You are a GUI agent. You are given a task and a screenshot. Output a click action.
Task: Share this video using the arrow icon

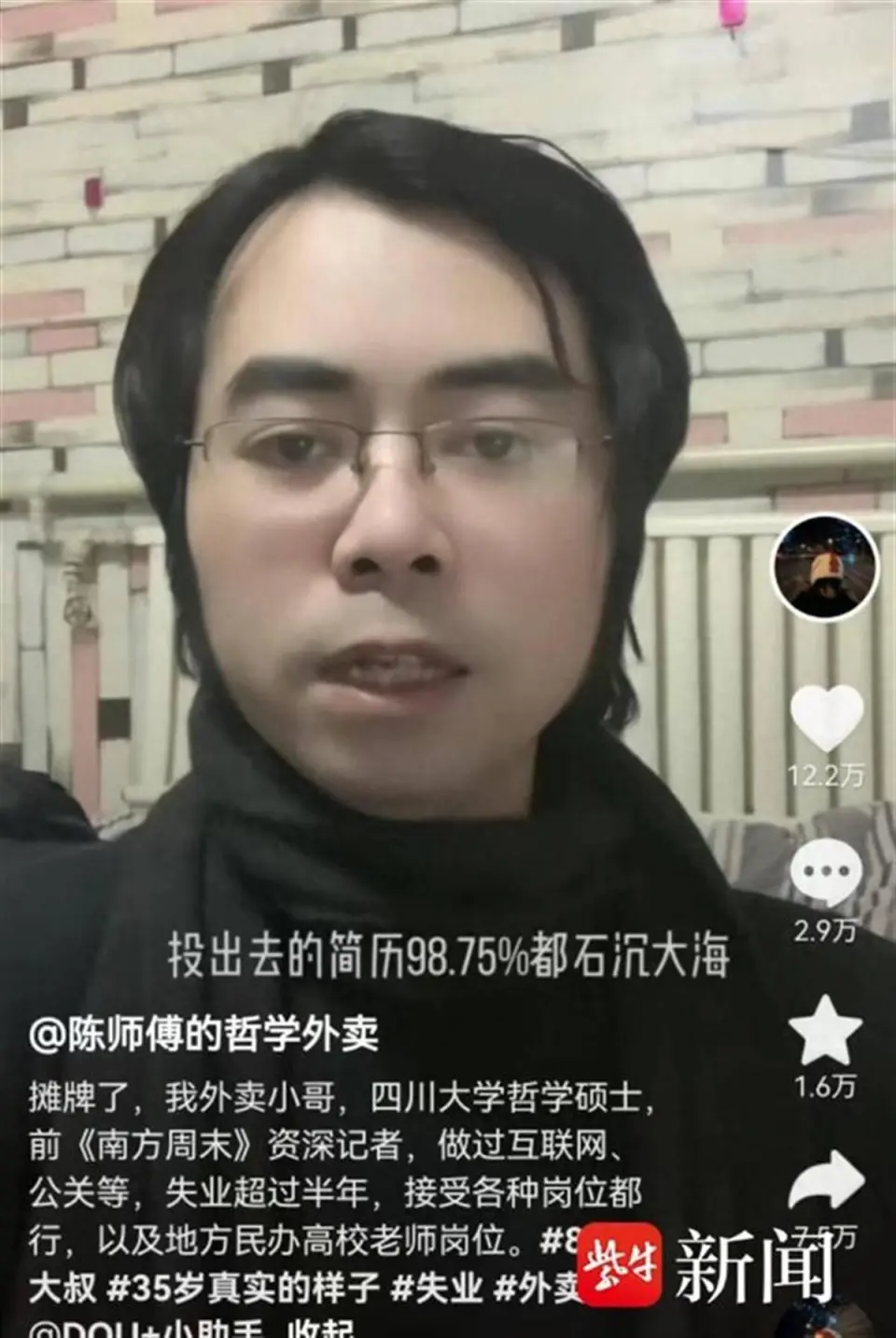click(826, 1182)
